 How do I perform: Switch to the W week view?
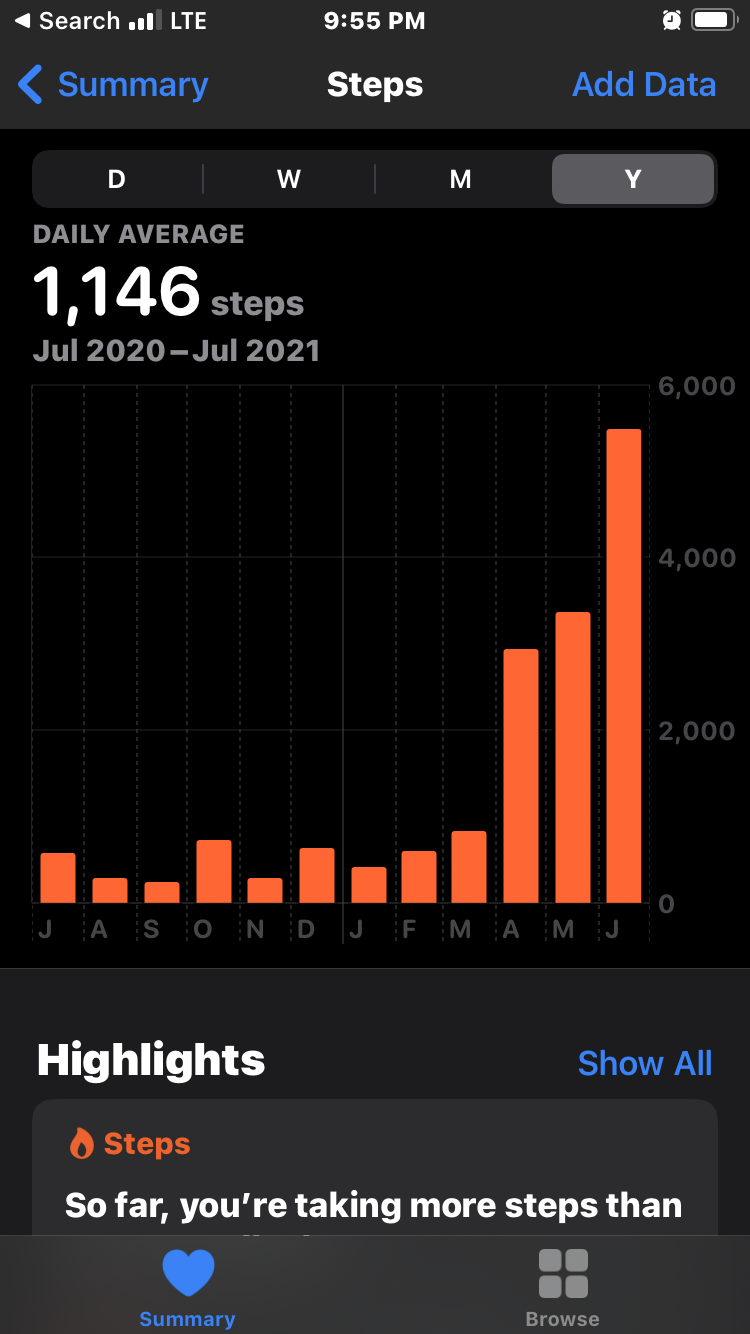[x=289, y=179]
